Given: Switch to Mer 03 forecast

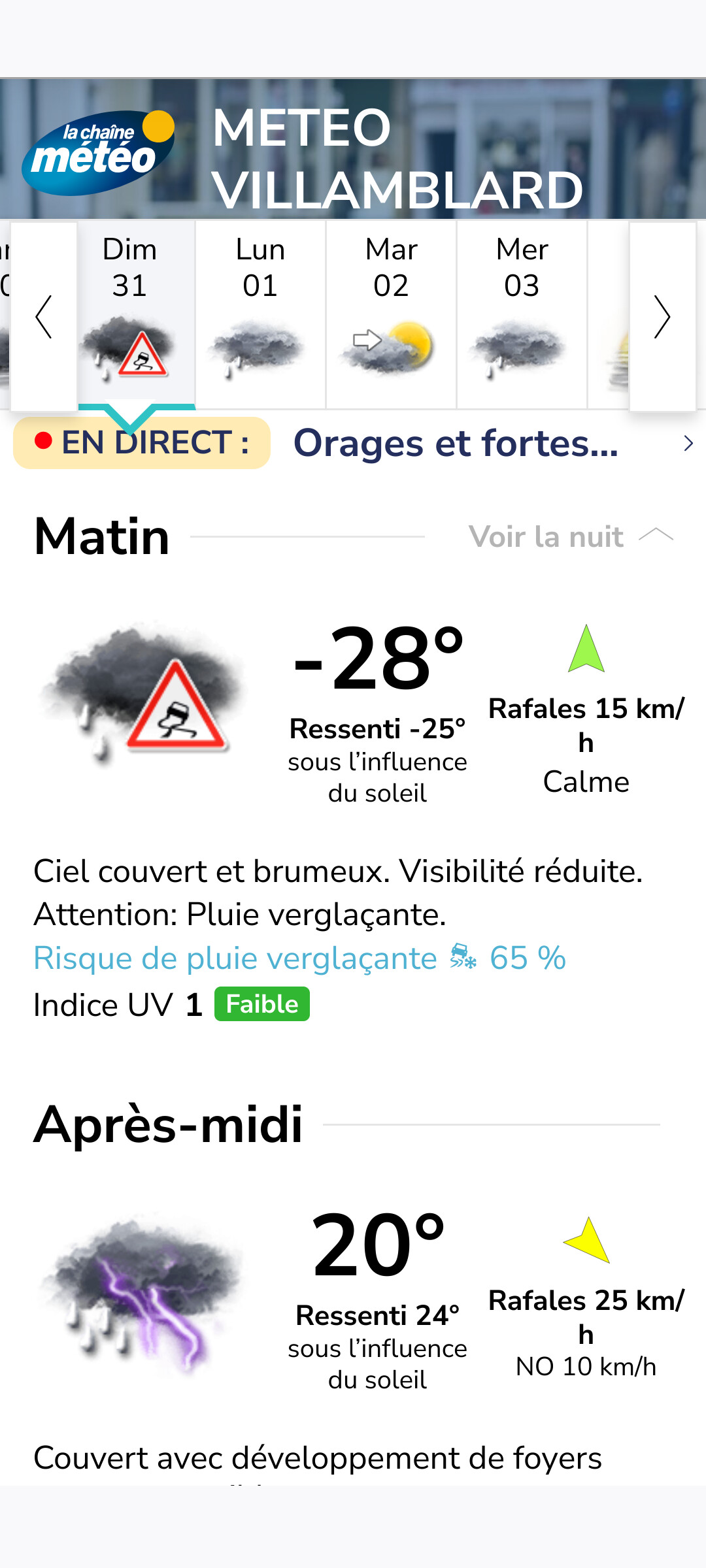Looking at the screenshot, I should click(x=522, y=314).
